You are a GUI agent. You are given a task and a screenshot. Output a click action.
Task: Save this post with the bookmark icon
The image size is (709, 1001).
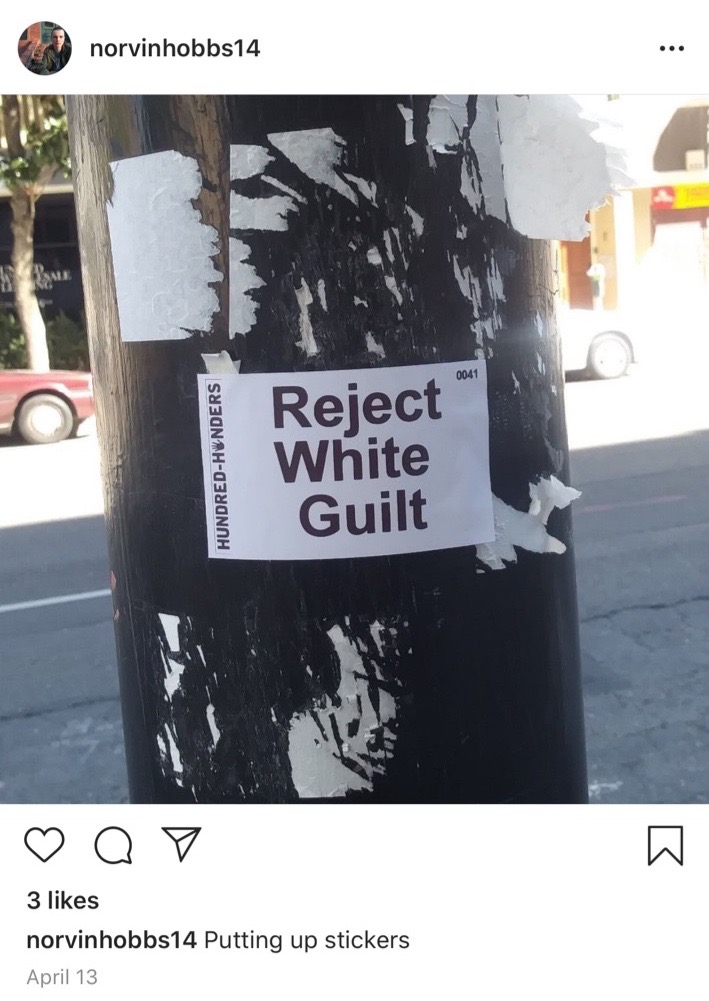click(665, 845)
